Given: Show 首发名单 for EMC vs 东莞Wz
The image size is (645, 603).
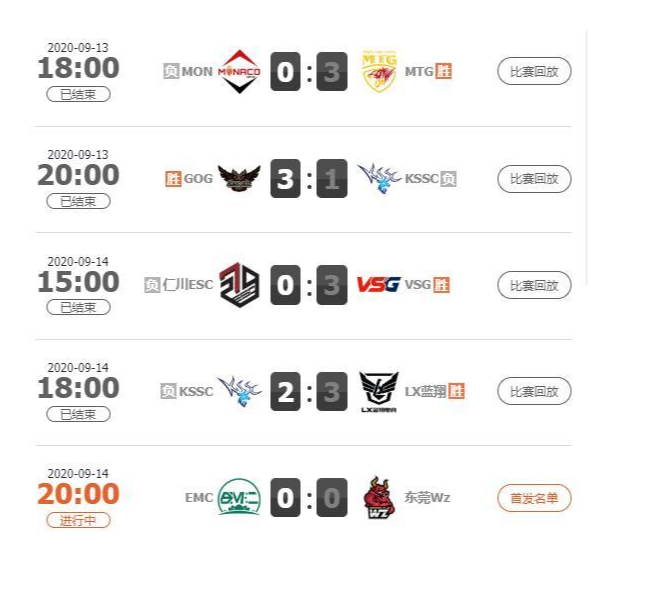Looking at the screenshot, I should pos(534,498).
